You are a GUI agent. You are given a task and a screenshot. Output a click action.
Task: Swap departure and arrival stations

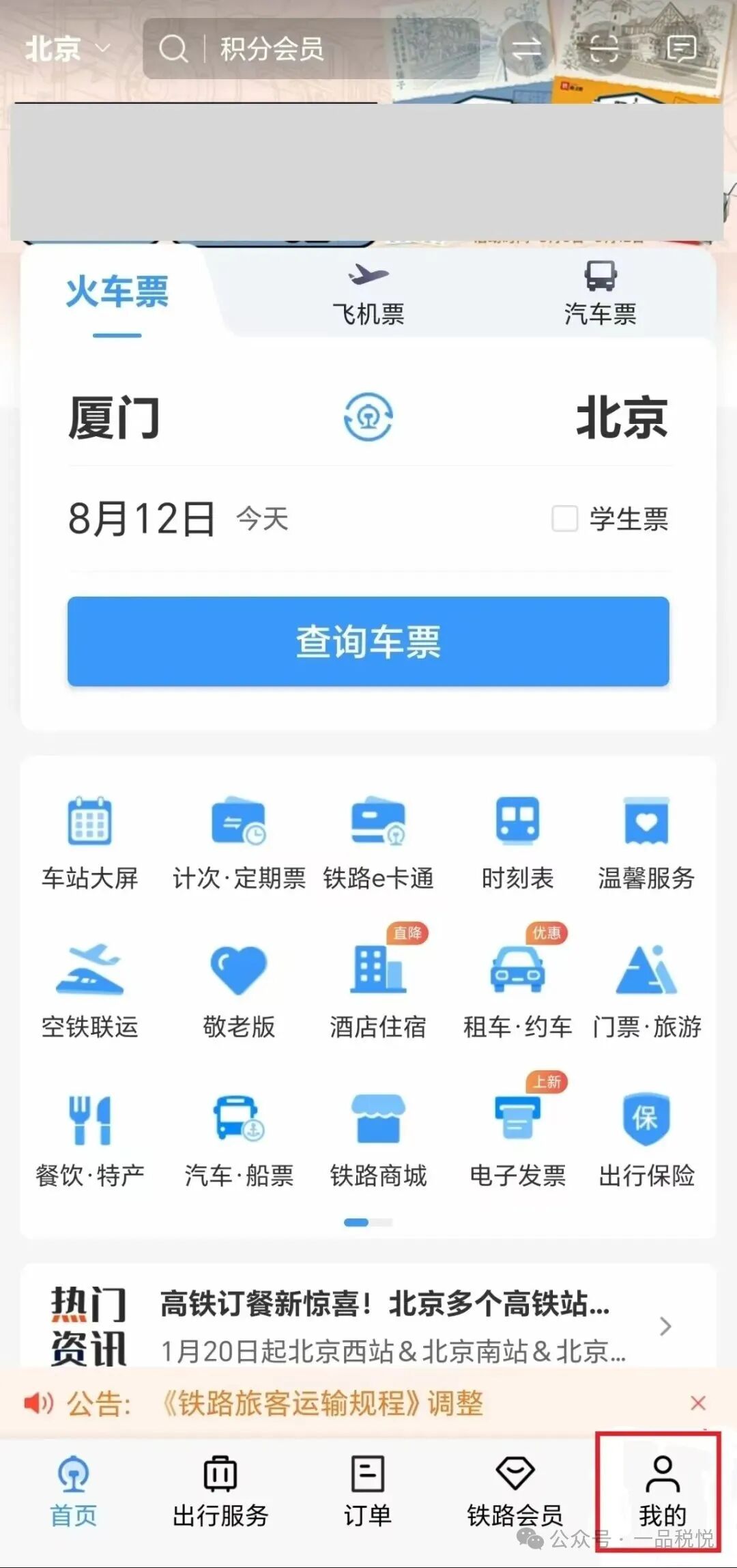368,417
